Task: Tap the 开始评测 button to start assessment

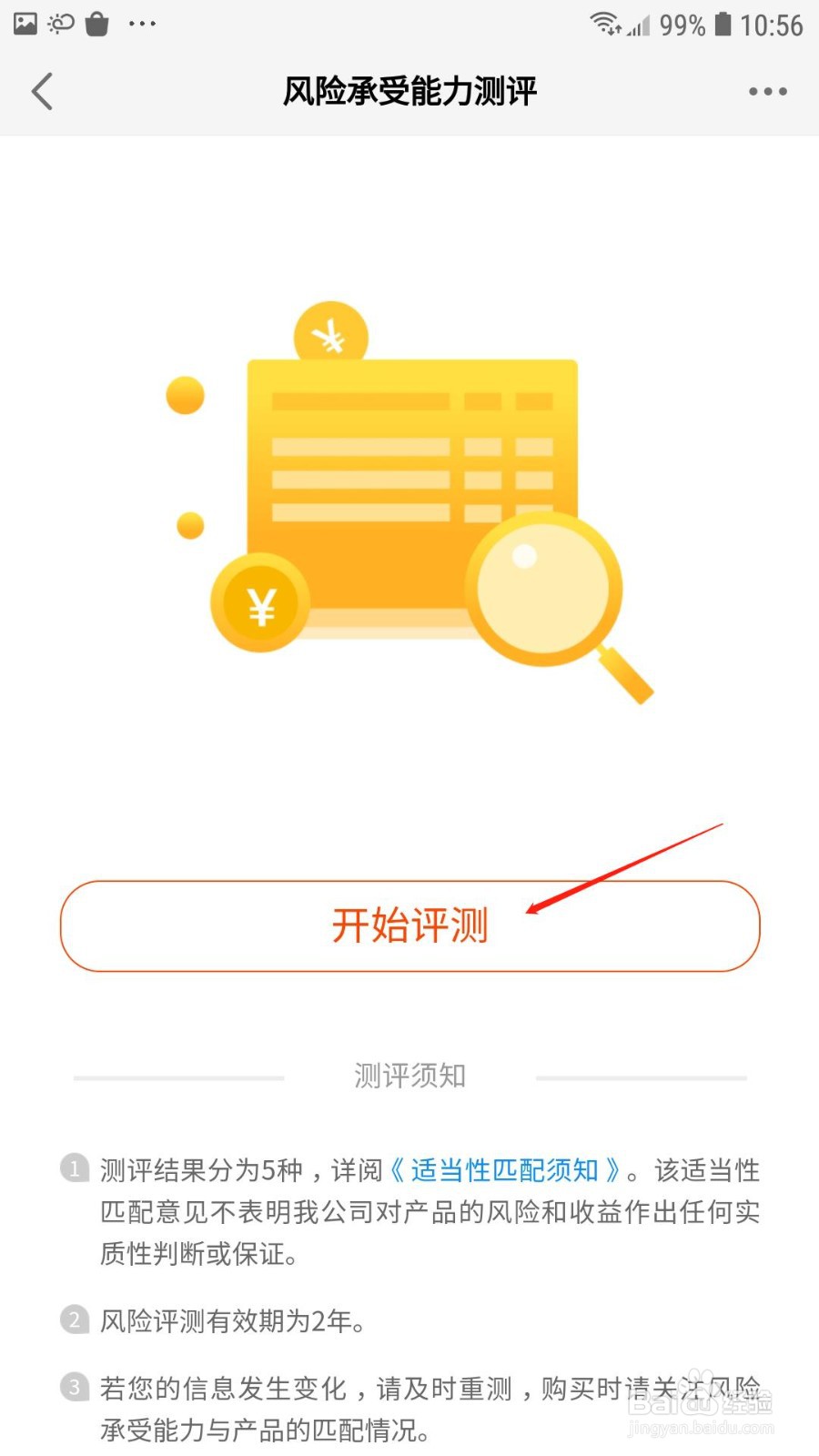Action: coord(409,925)
